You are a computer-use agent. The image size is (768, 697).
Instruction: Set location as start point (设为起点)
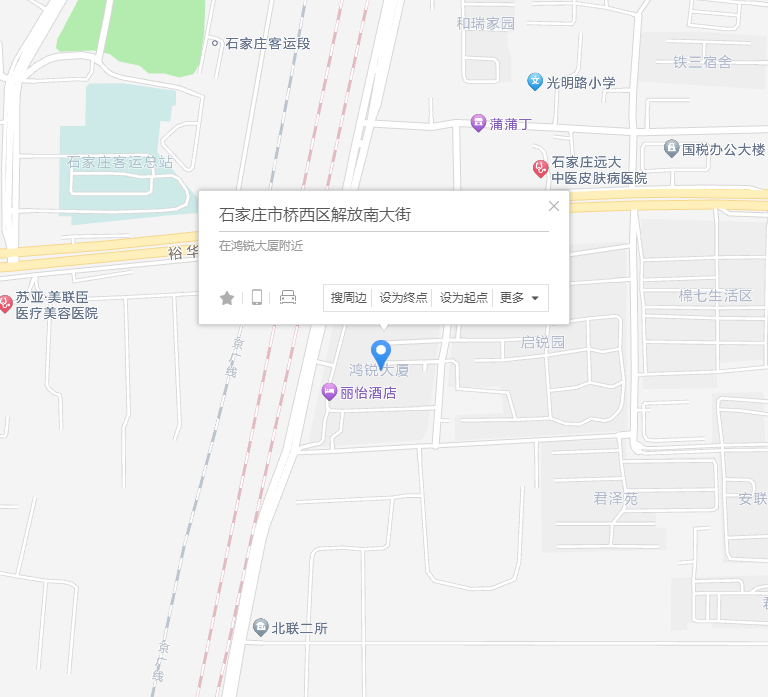coord(464,298)
